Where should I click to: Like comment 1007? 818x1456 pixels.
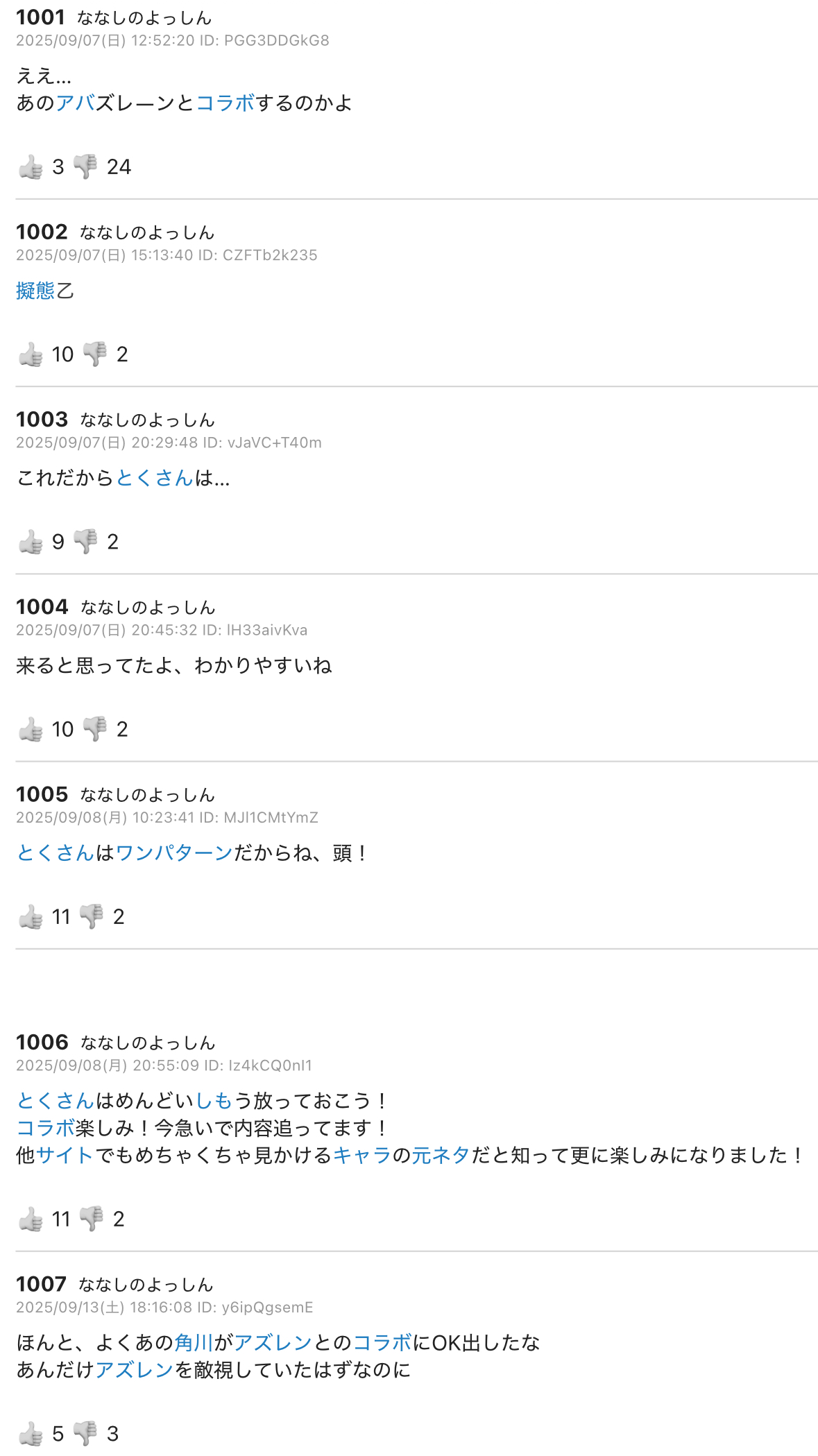(x=31, y=1433)
